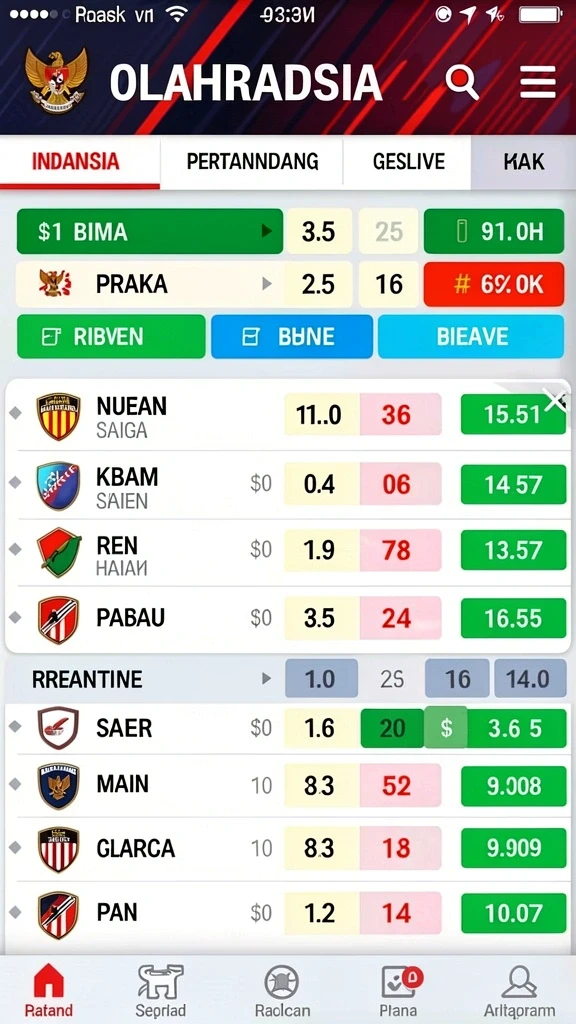
Task: Select the GESLIVE tab
Action: click(x=408, y=161)
